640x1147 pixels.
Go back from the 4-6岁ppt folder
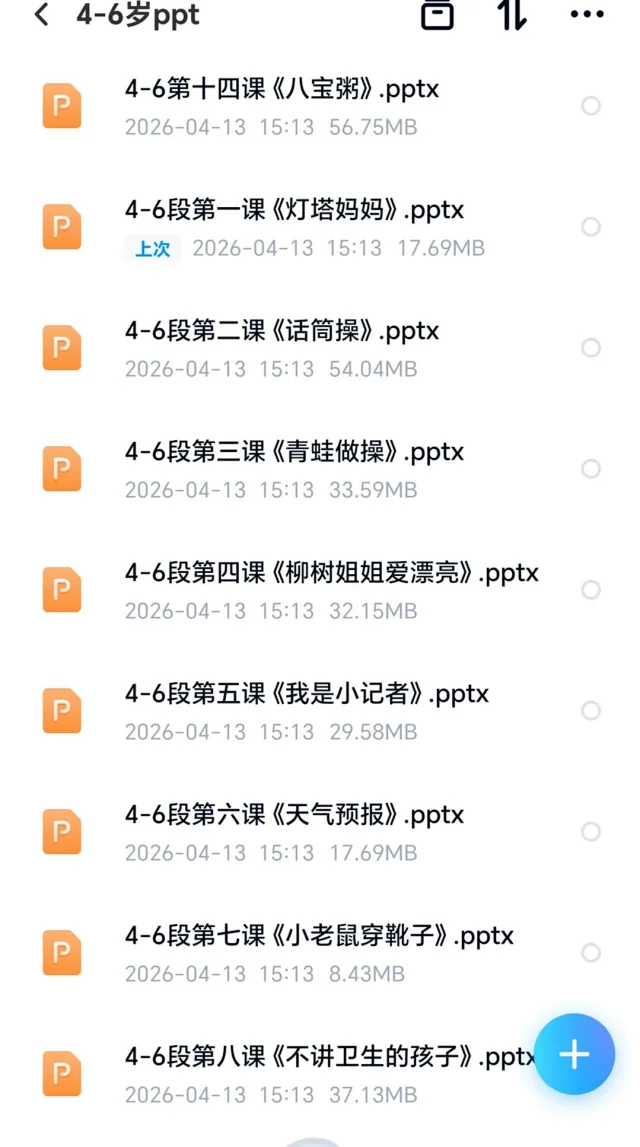coord(41,15)
